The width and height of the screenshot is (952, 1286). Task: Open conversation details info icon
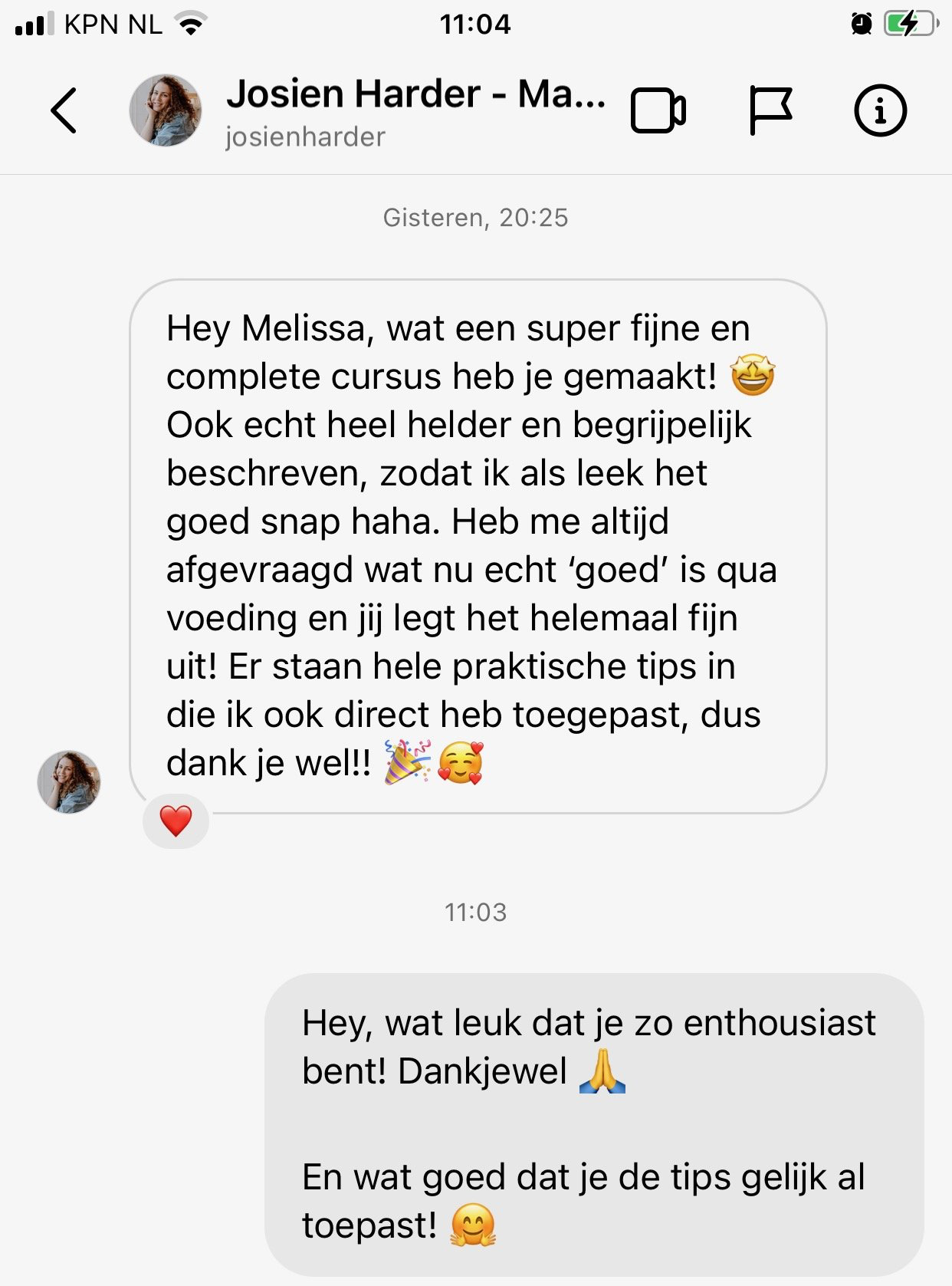click(880, 110)
